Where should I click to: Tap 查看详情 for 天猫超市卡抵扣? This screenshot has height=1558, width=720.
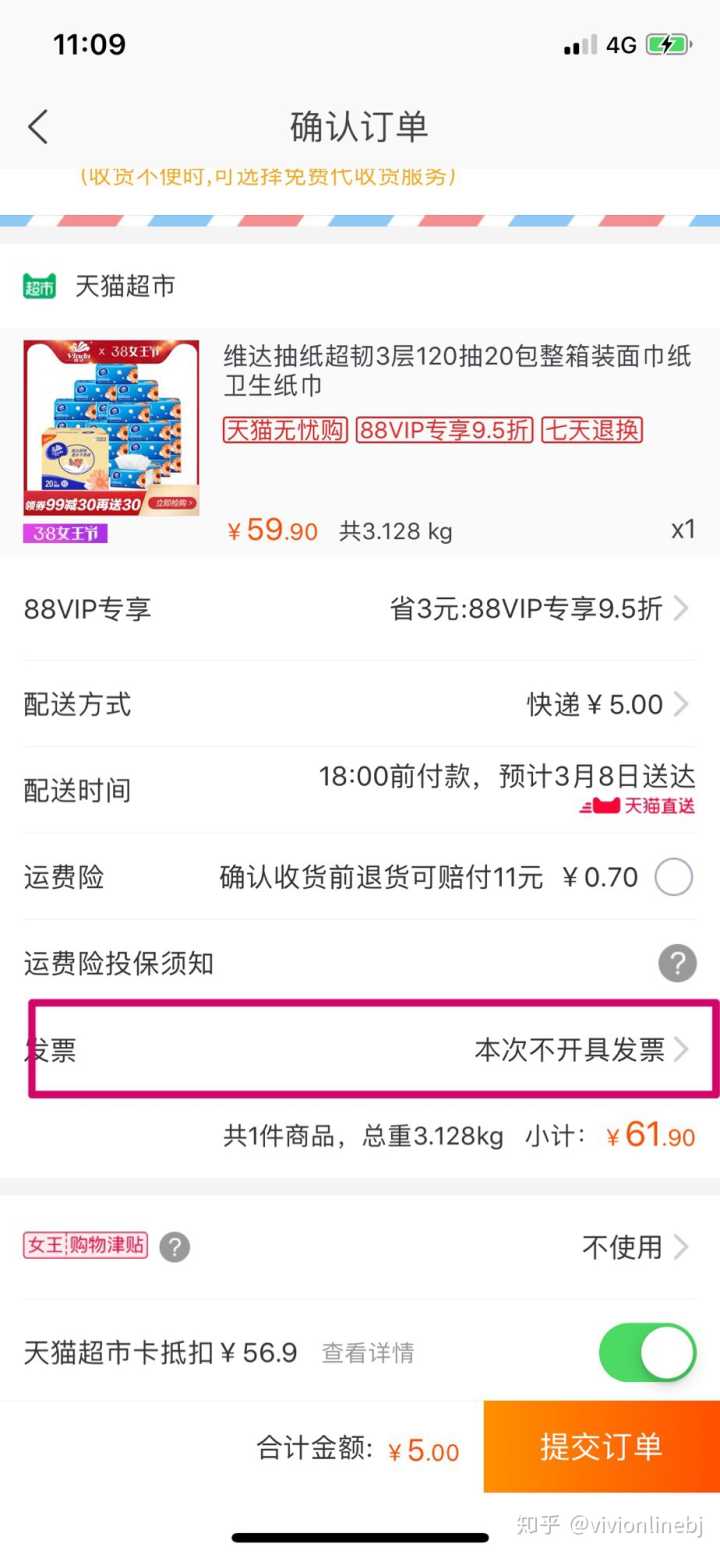point(367,1354)
